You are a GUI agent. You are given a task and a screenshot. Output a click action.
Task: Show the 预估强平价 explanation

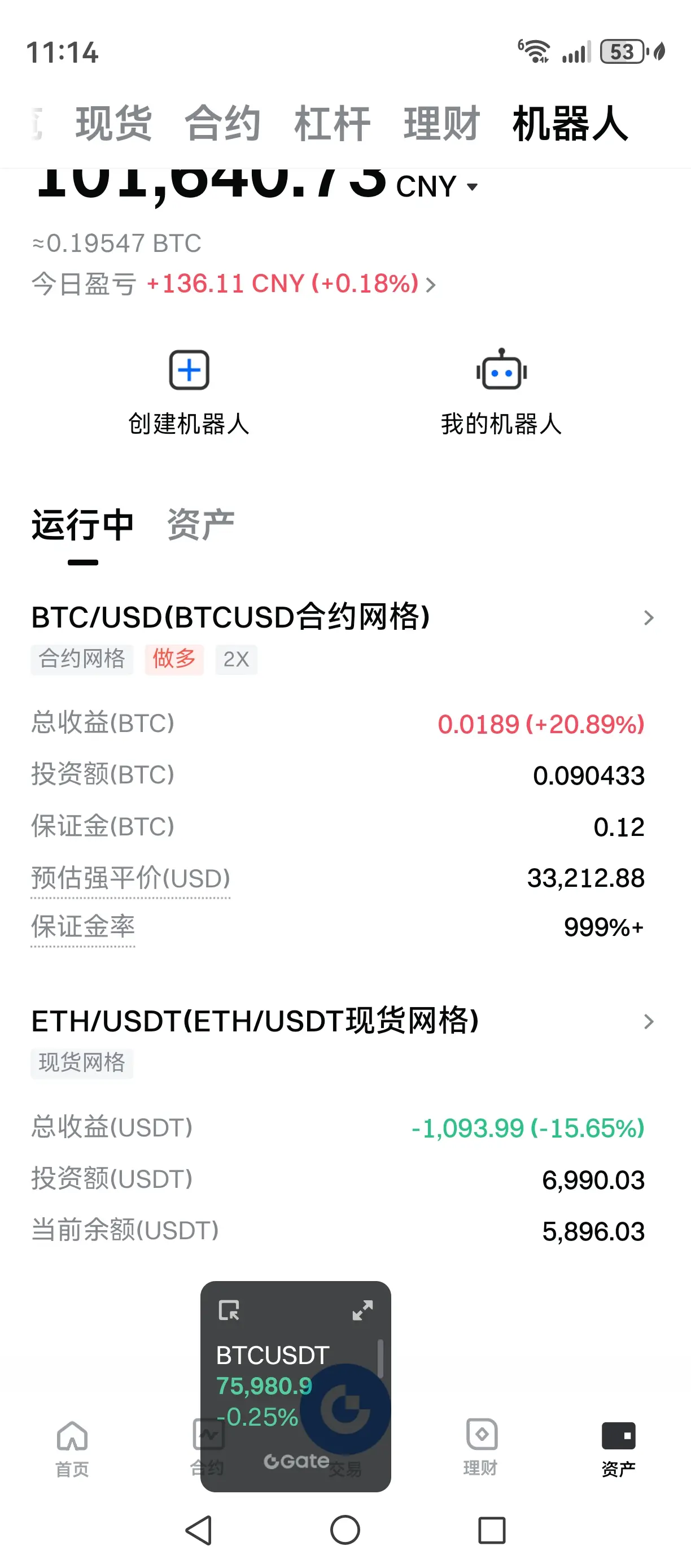click(131, 879)
